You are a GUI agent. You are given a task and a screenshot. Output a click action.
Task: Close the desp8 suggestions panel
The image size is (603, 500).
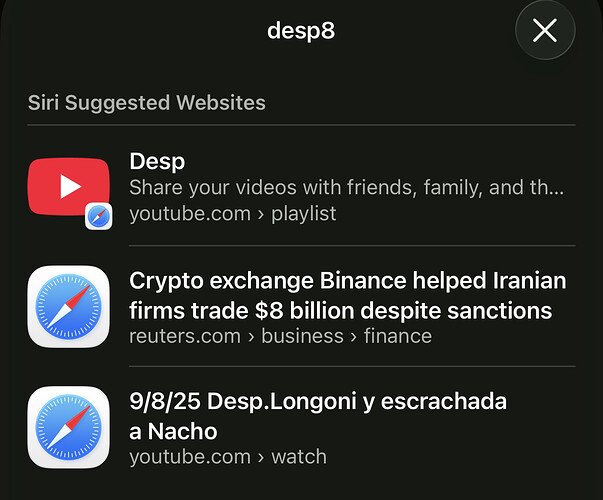[545, 31]
